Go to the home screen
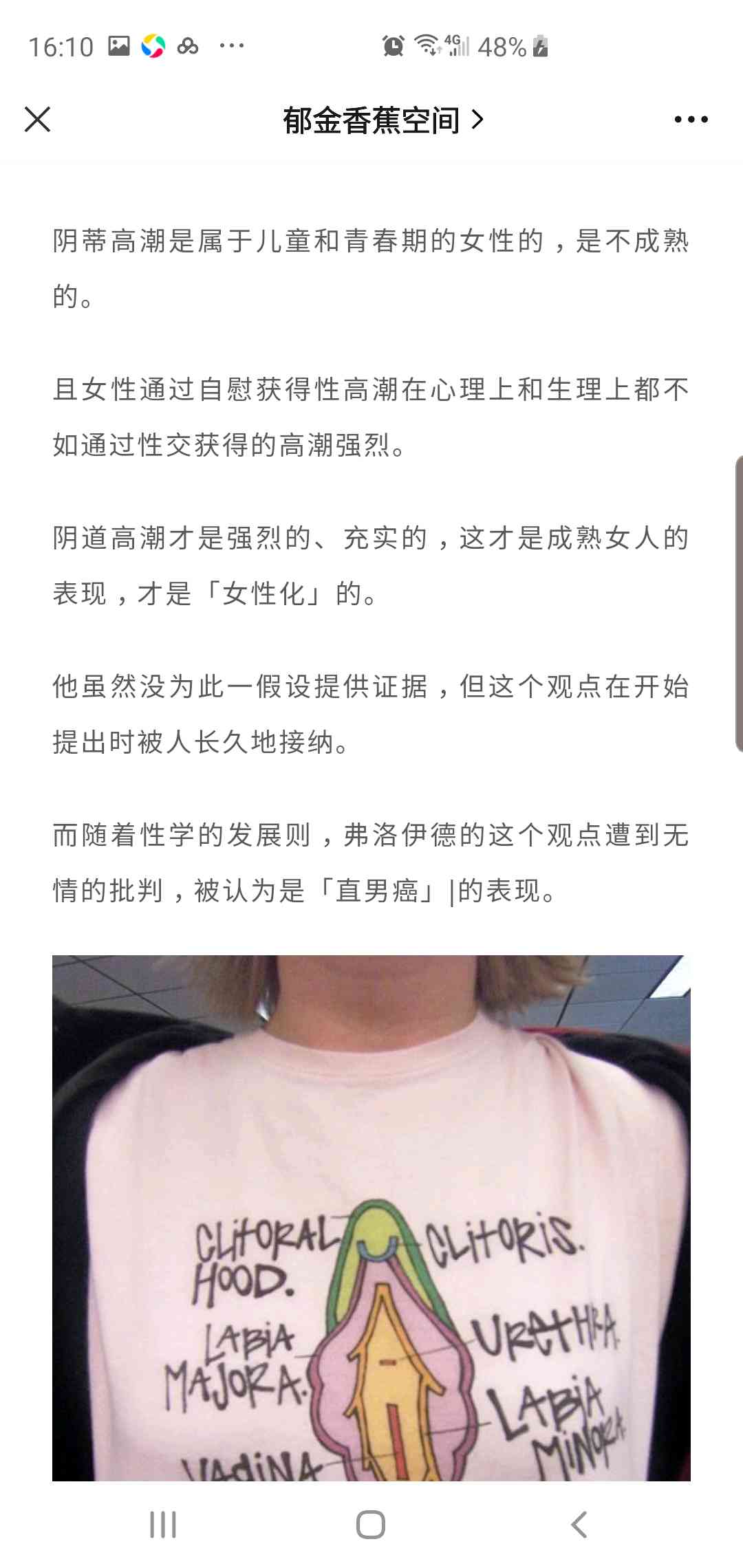 (371, 1525)
